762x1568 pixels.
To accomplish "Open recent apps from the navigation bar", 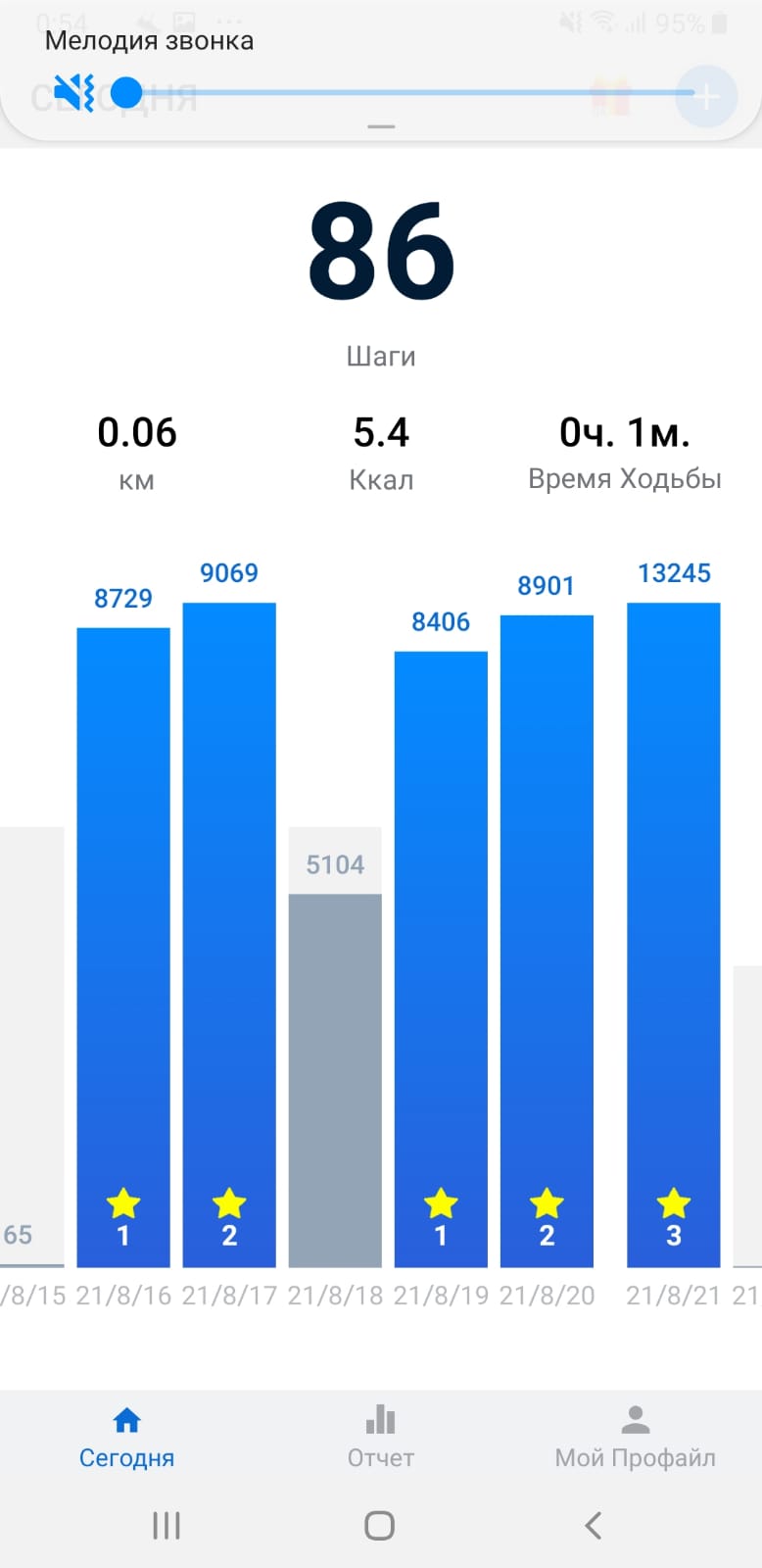I will click(x=167, y=1525).
